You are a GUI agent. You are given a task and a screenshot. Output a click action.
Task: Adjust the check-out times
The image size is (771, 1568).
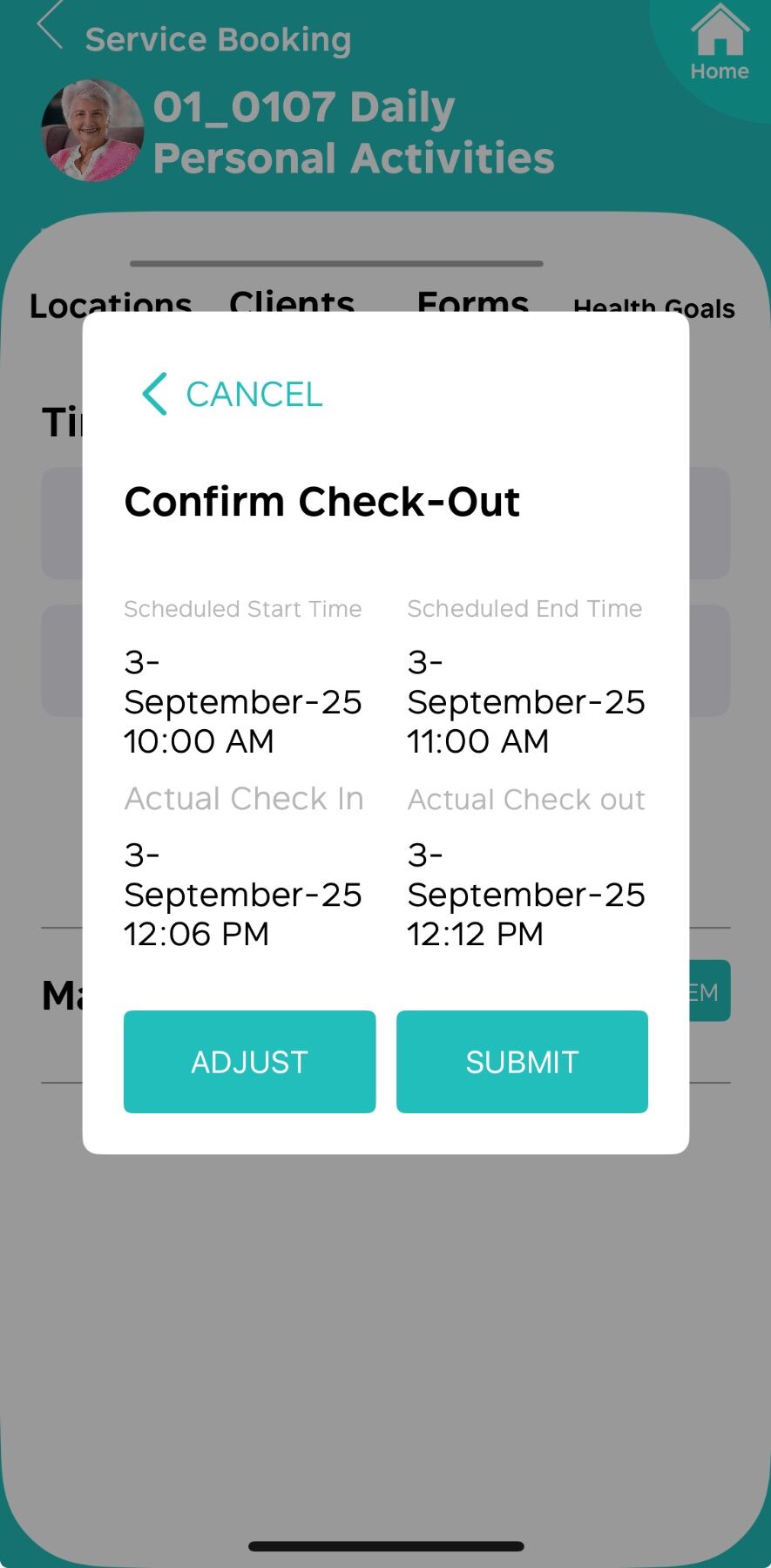(x=249, y=1062)
